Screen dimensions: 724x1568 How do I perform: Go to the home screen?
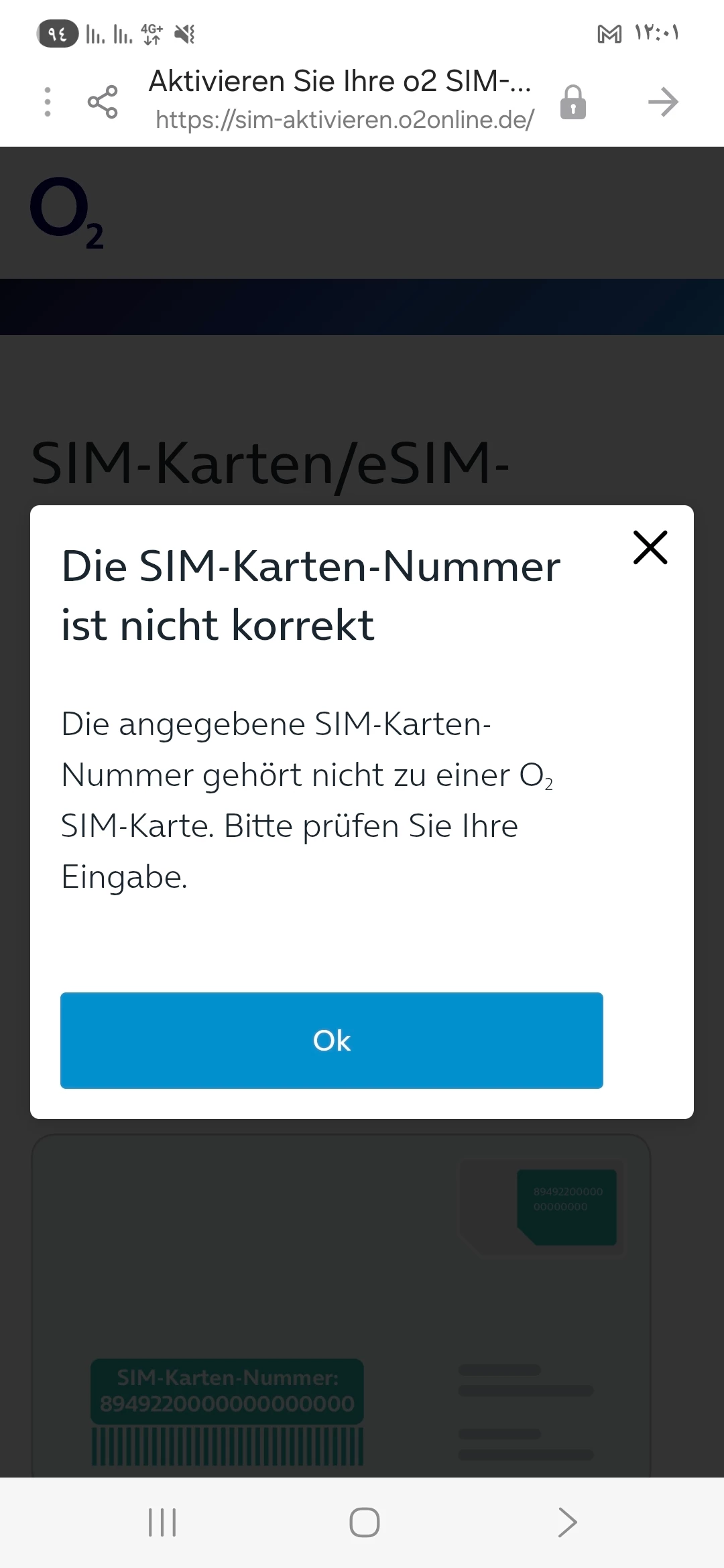tap(364, 1522)
